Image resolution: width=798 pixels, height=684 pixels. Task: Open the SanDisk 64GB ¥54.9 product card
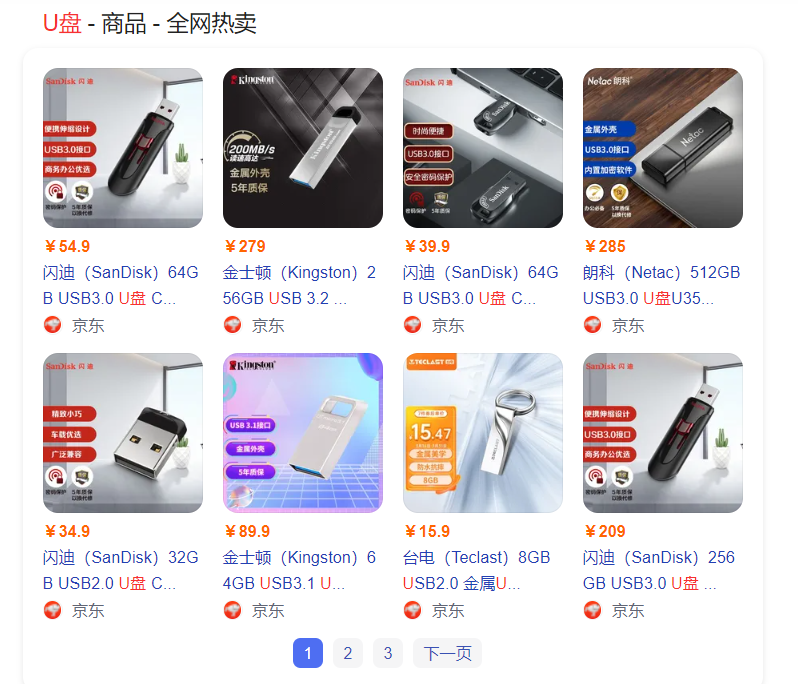click(122, 148)
